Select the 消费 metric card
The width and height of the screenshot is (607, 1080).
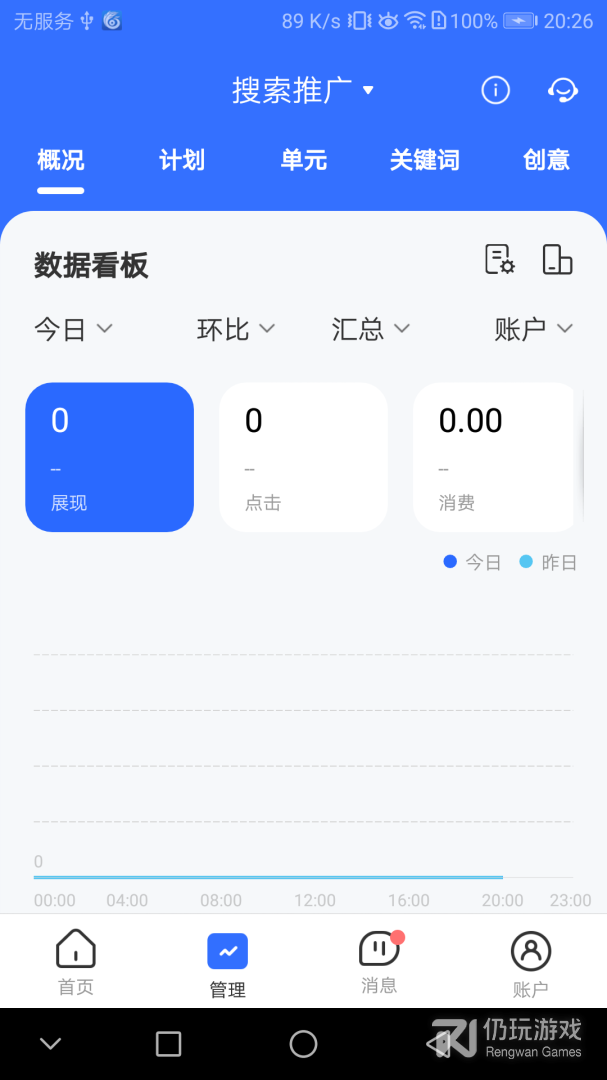click(x=495, y=457)
